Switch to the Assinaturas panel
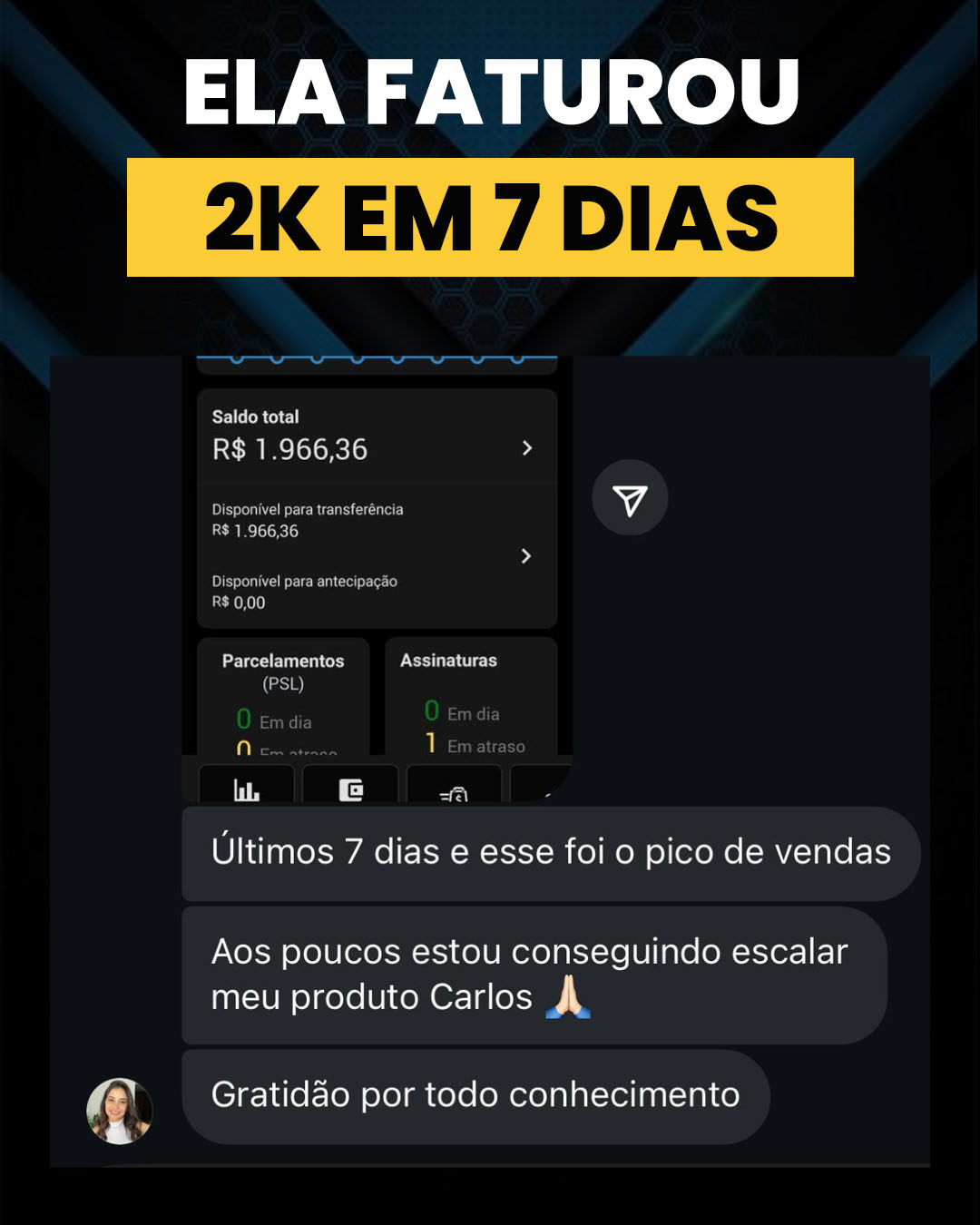This screenshot has height=1225, width=980. pyautogui.click(x=447, y=661)
